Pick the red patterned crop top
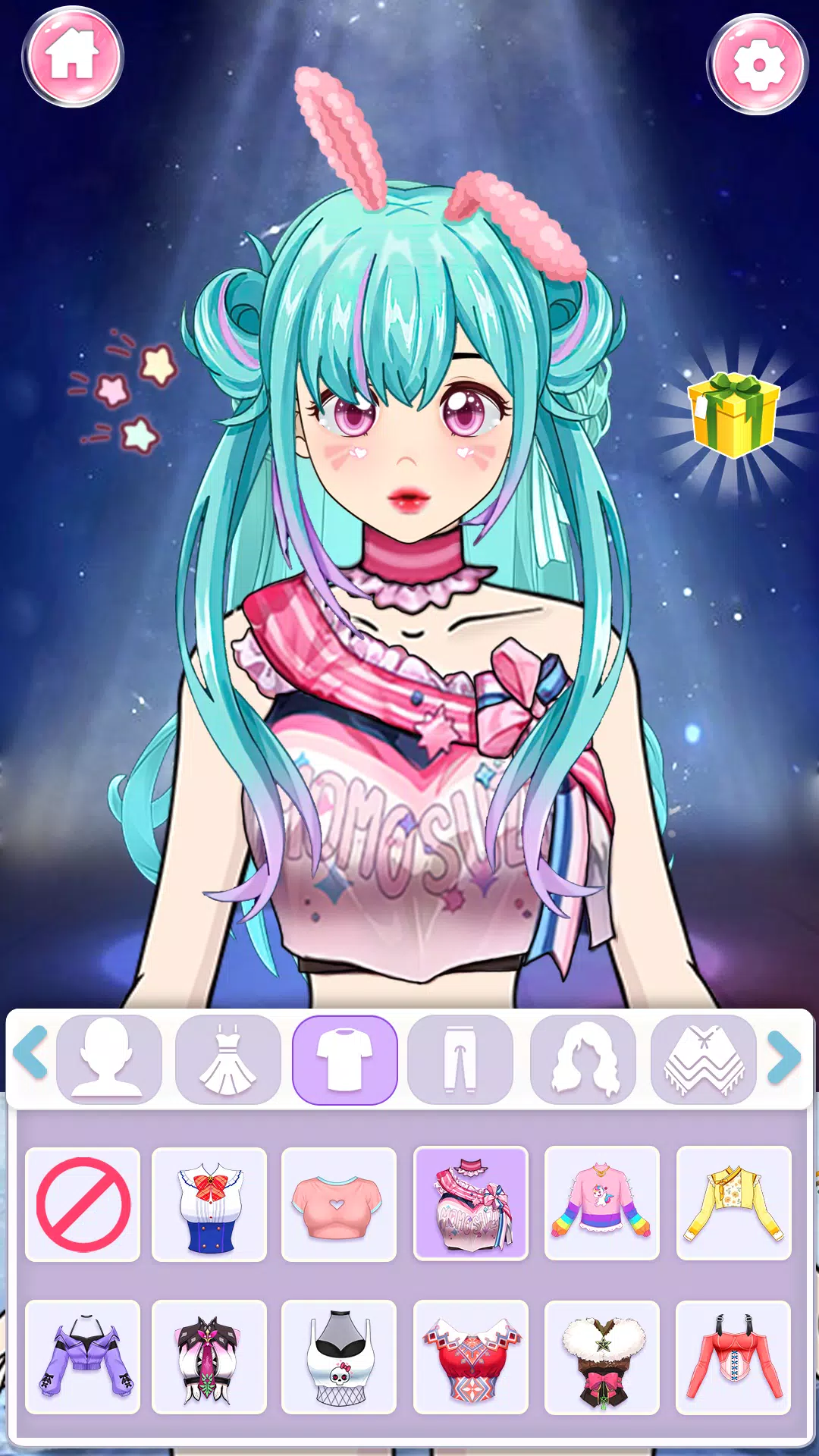This screenshot has height=1456, width=819. tap(470, 1357)
